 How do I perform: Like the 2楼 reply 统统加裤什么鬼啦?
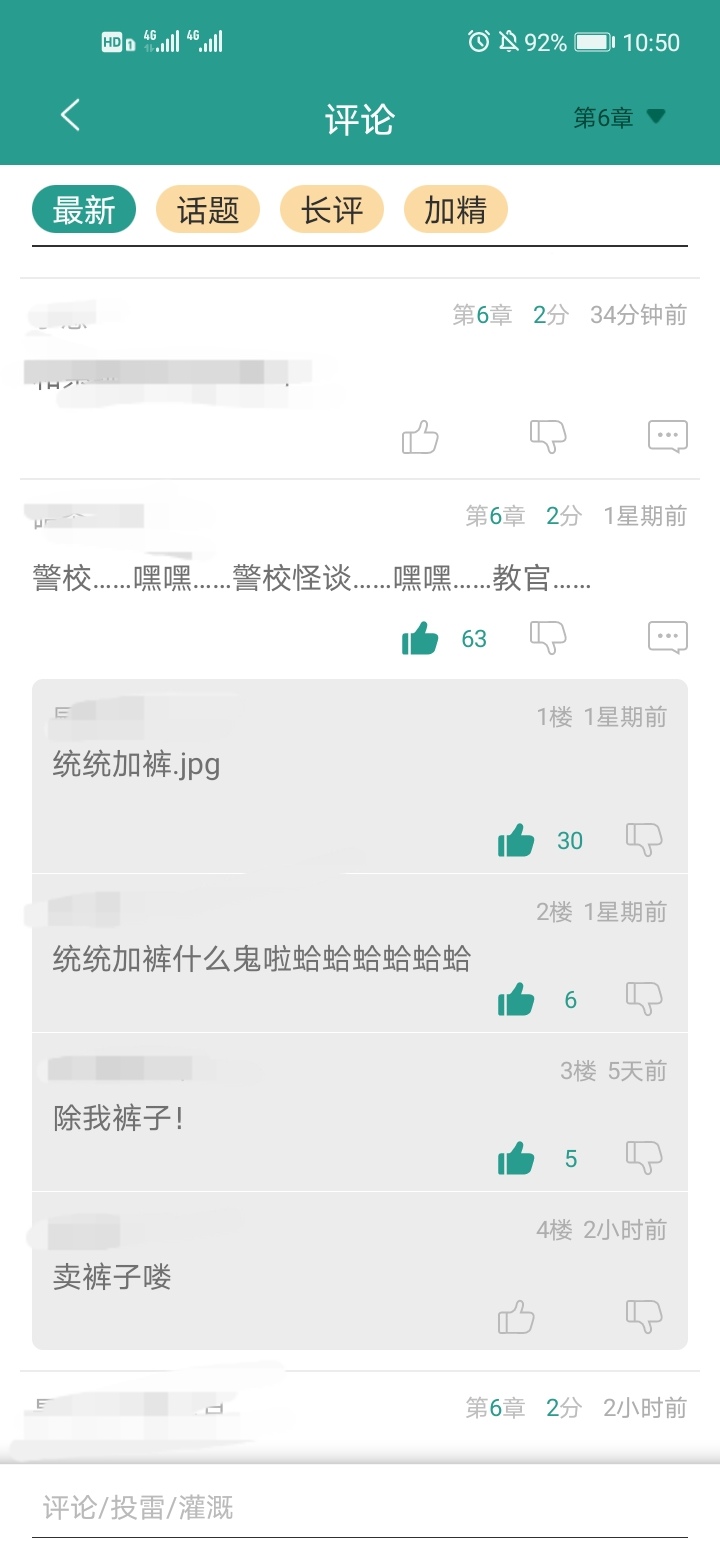[x=516, y=1000]
